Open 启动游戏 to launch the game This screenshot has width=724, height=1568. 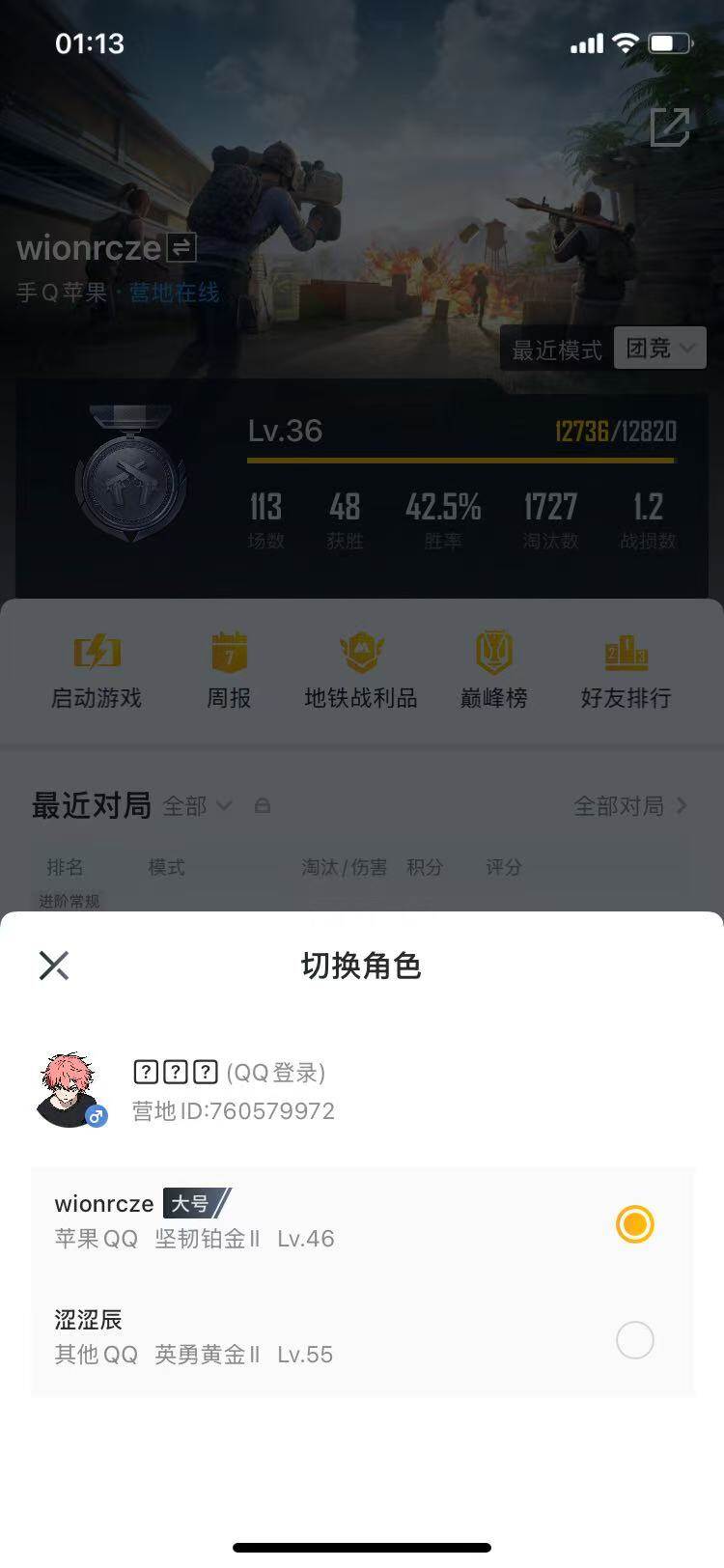pos(94,668)
